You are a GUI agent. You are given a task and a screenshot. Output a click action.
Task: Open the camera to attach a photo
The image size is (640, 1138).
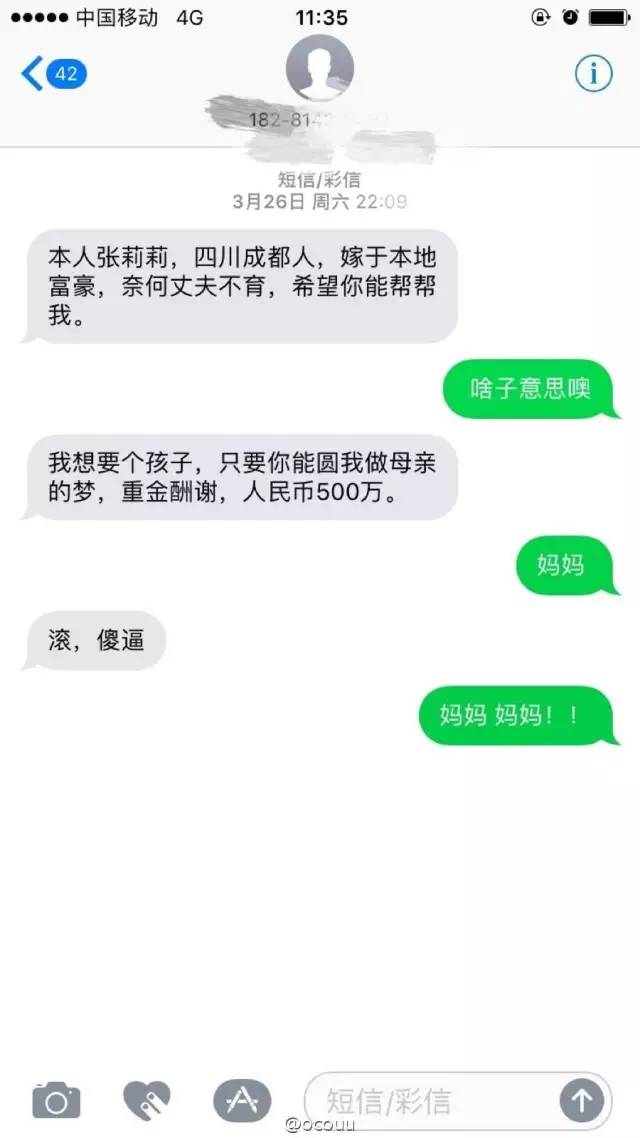(x=56, y=1100)
